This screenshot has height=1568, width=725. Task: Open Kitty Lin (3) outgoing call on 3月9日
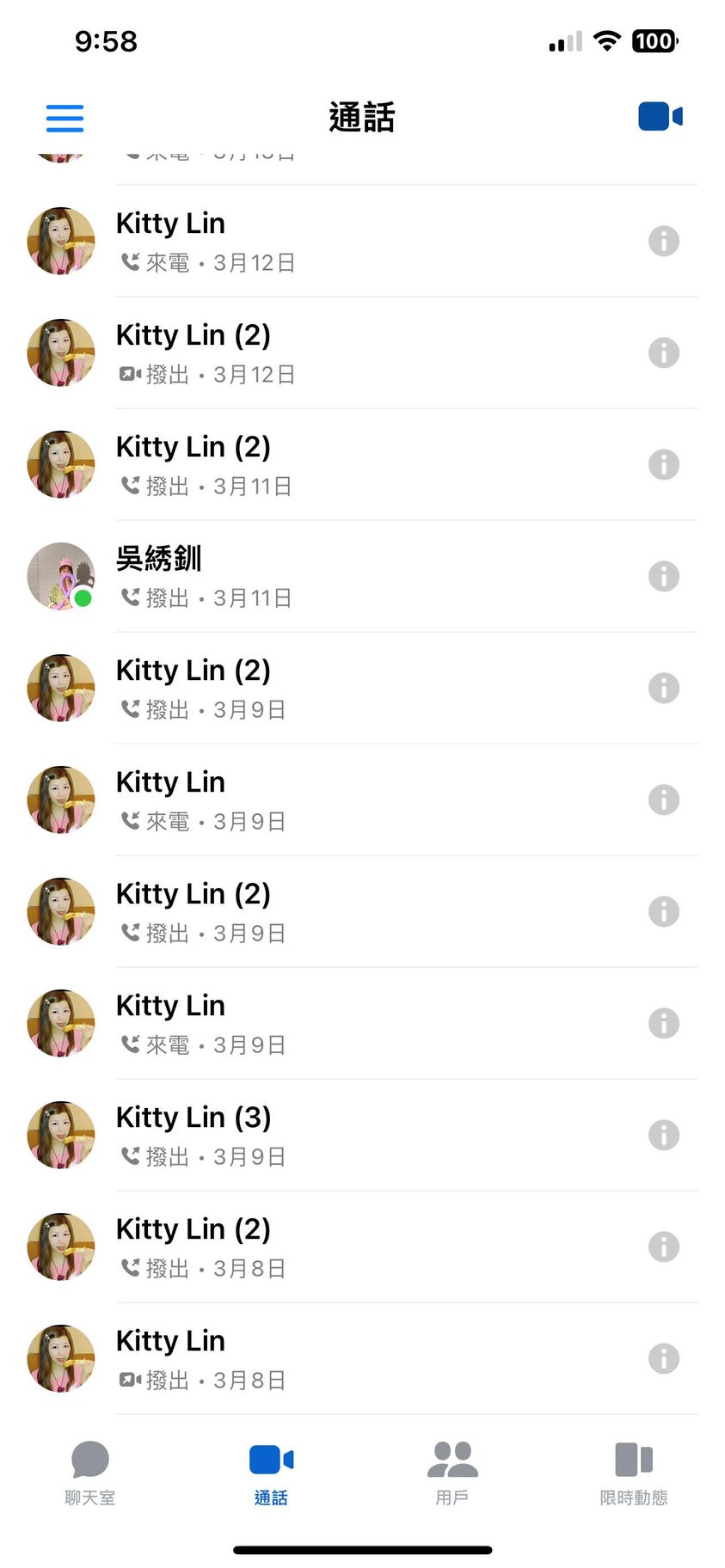pos(344,1135)
